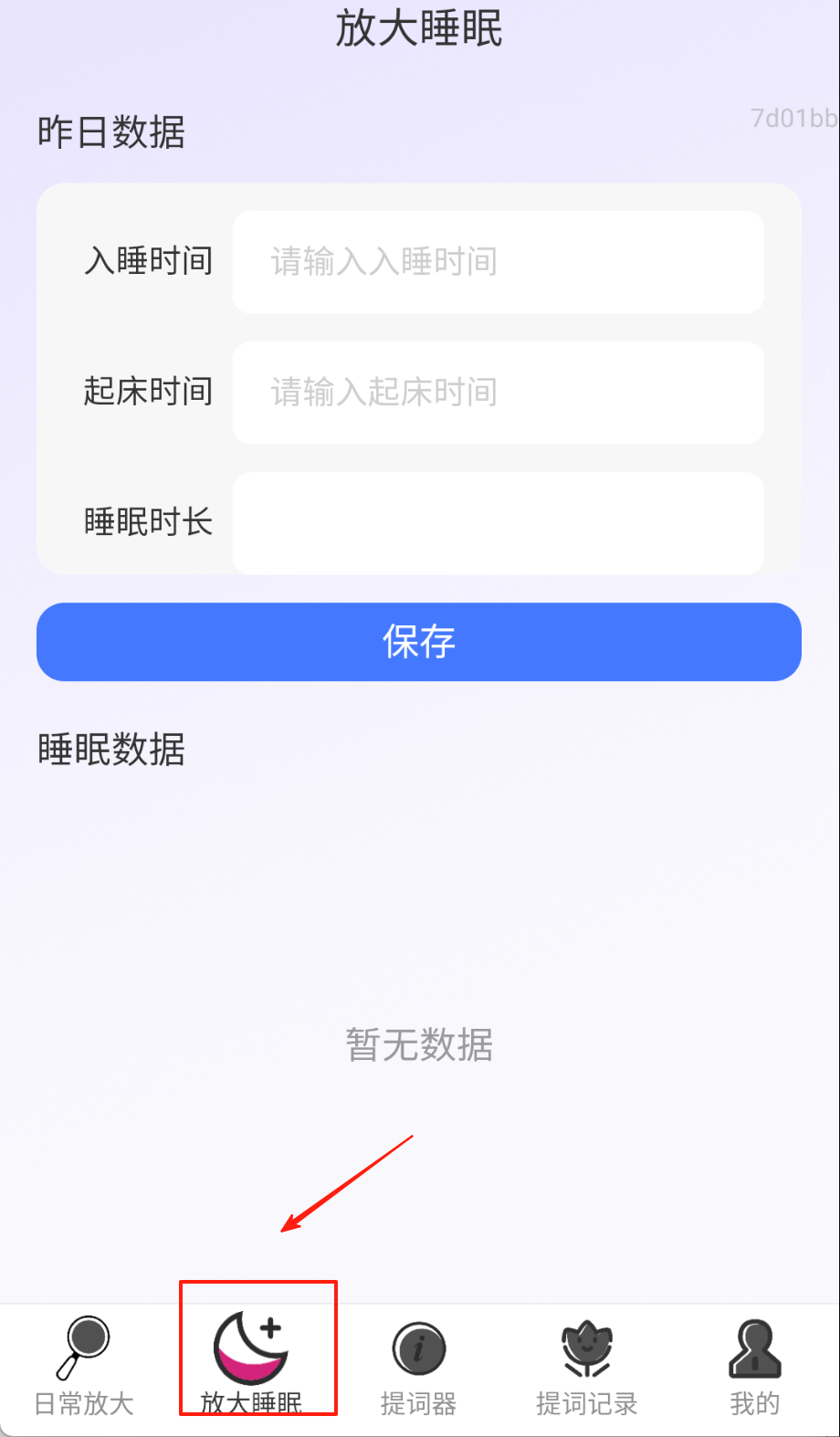
Task: Go to the 提词记录 tab
Action: 587,1367
